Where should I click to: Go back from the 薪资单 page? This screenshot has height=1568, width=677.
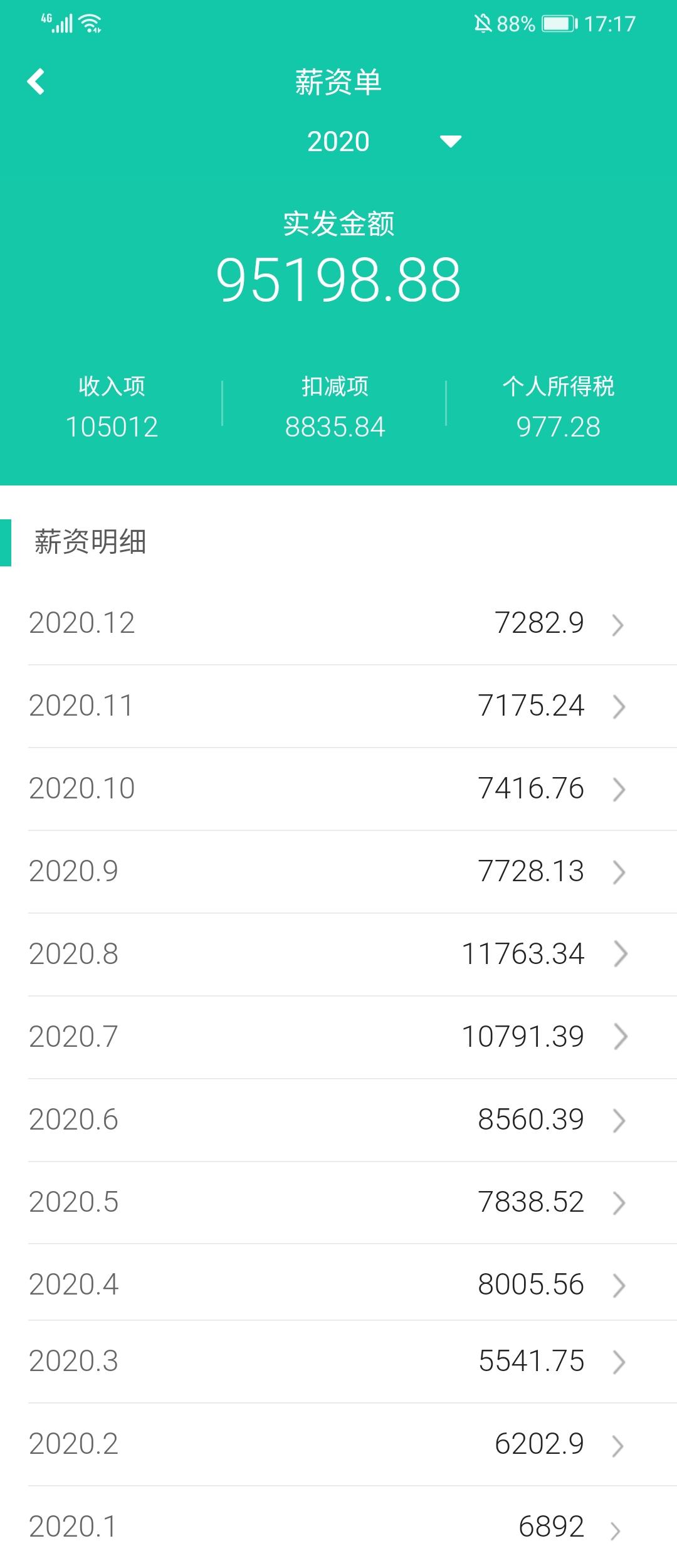(36, 82)
